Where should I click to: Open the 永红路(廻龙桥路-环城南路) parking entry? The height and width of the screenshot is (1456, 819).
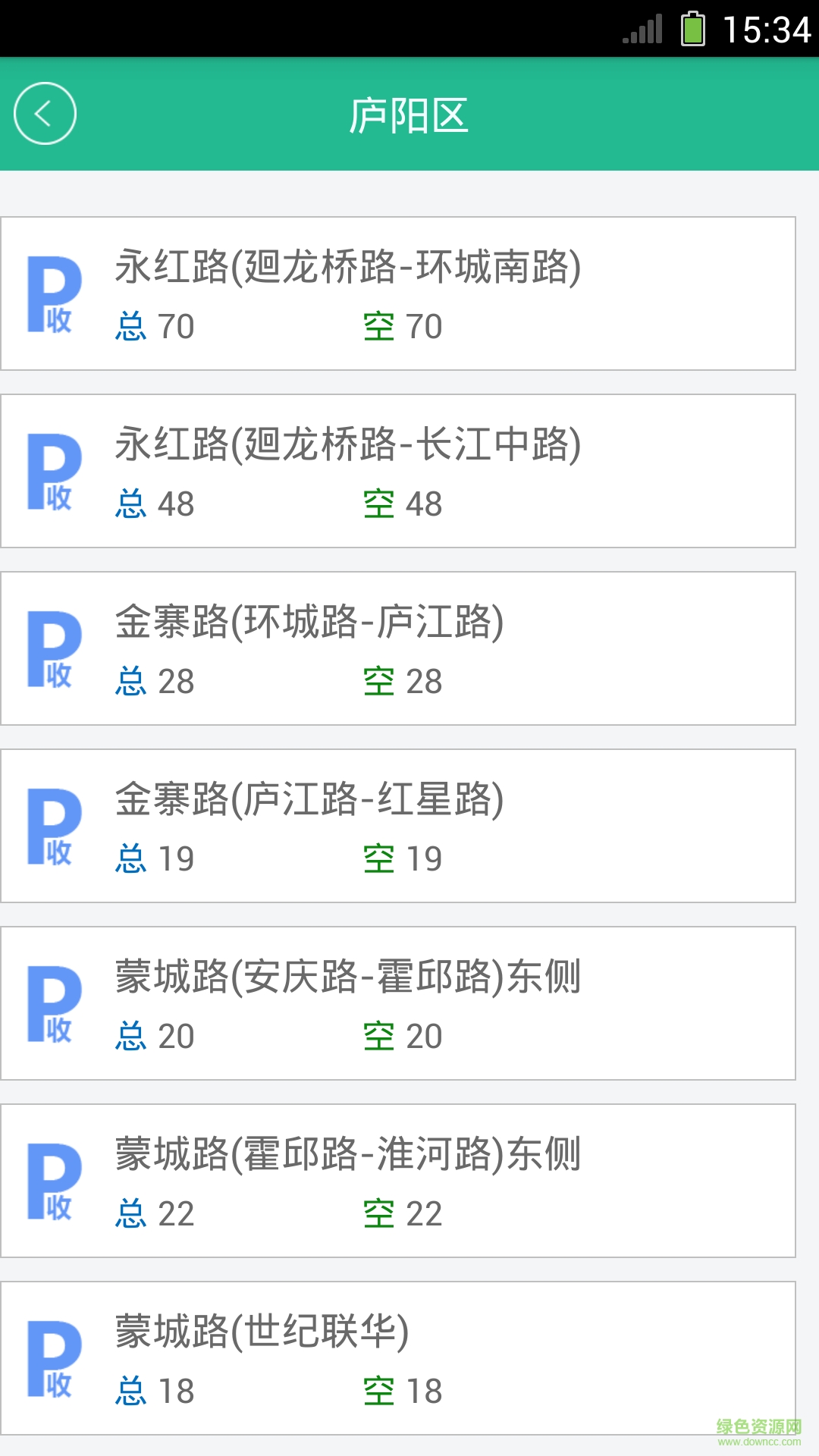pyautogui.click(x=409, y=292)
